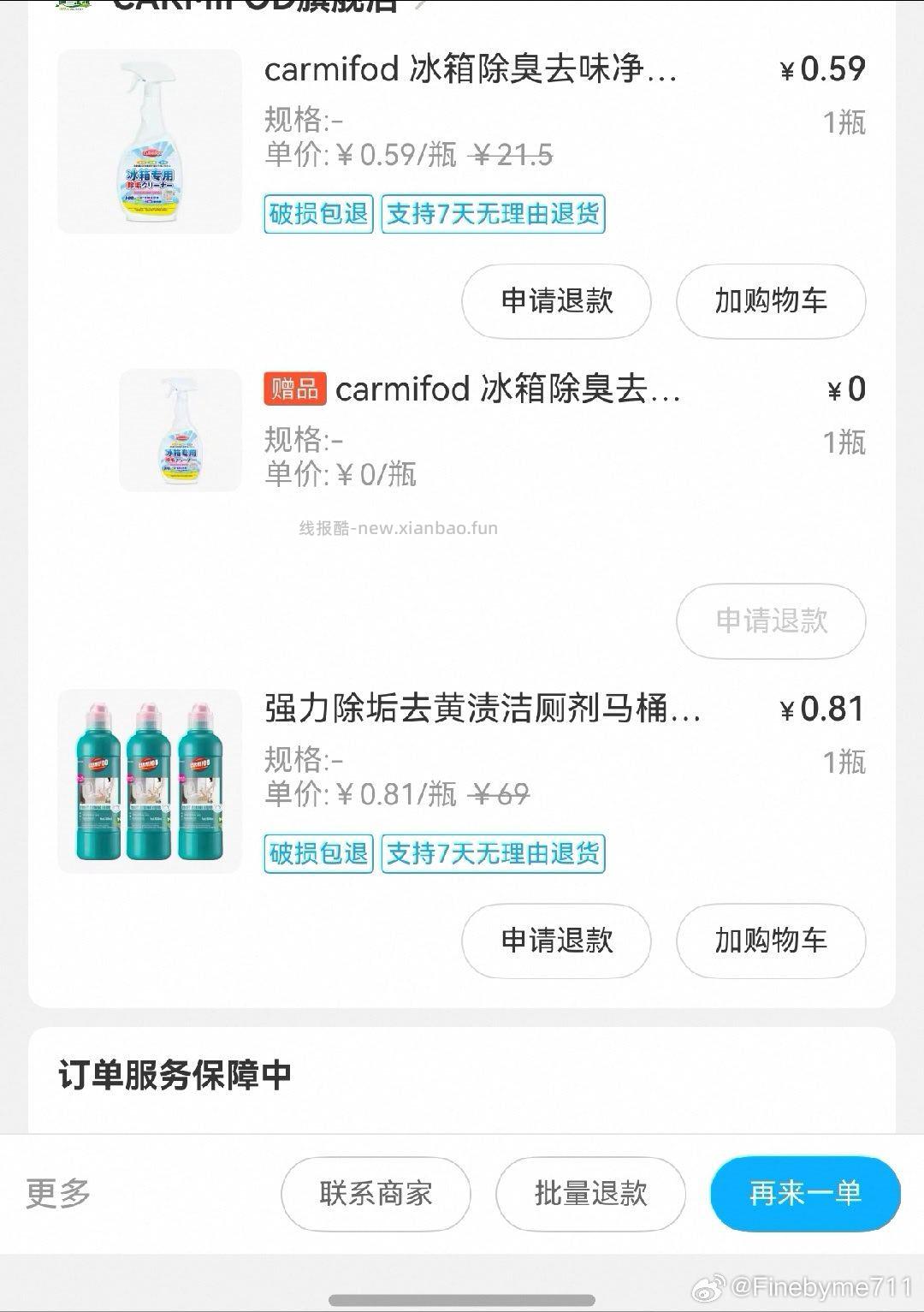Tap 联系商家 to contact seller
924x1312 pixels.
(x=376, y=1194)
